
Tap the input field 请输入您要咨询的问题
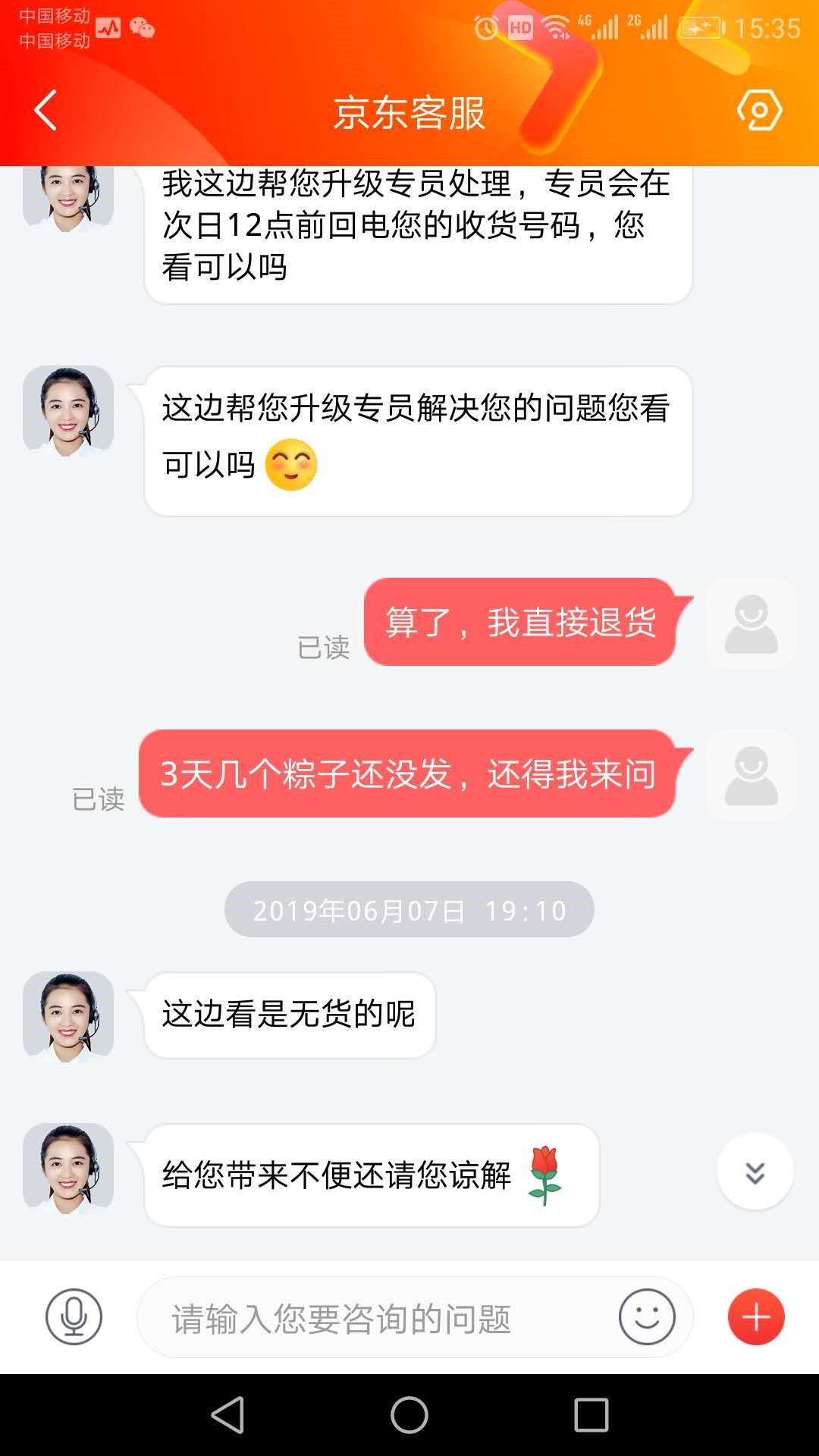pos(341,1316)
